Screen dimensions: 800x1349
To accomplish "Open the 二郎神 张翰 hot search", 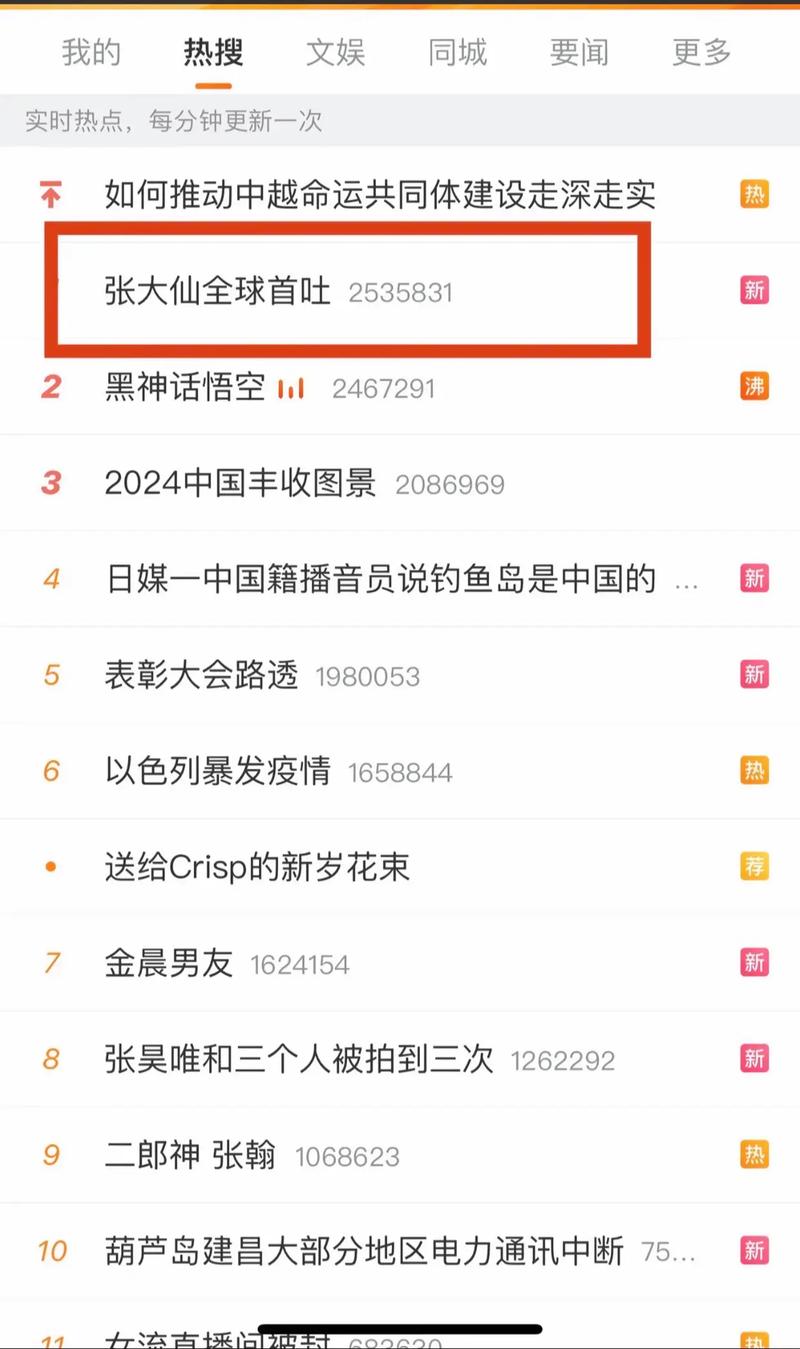I will click(190, 1155).
